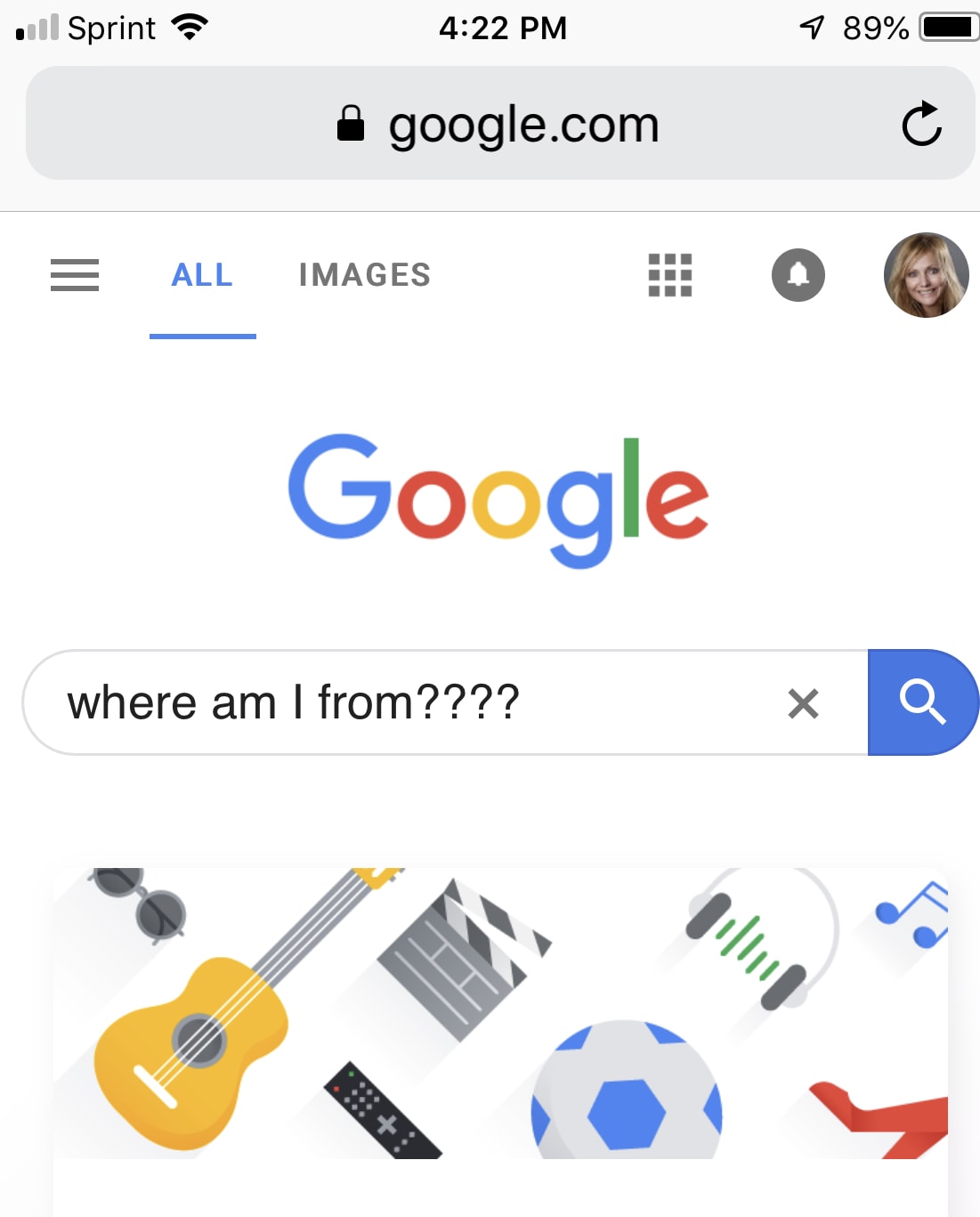Select the ALL search tab
980x1217 pixels.
tap(202, 275)
